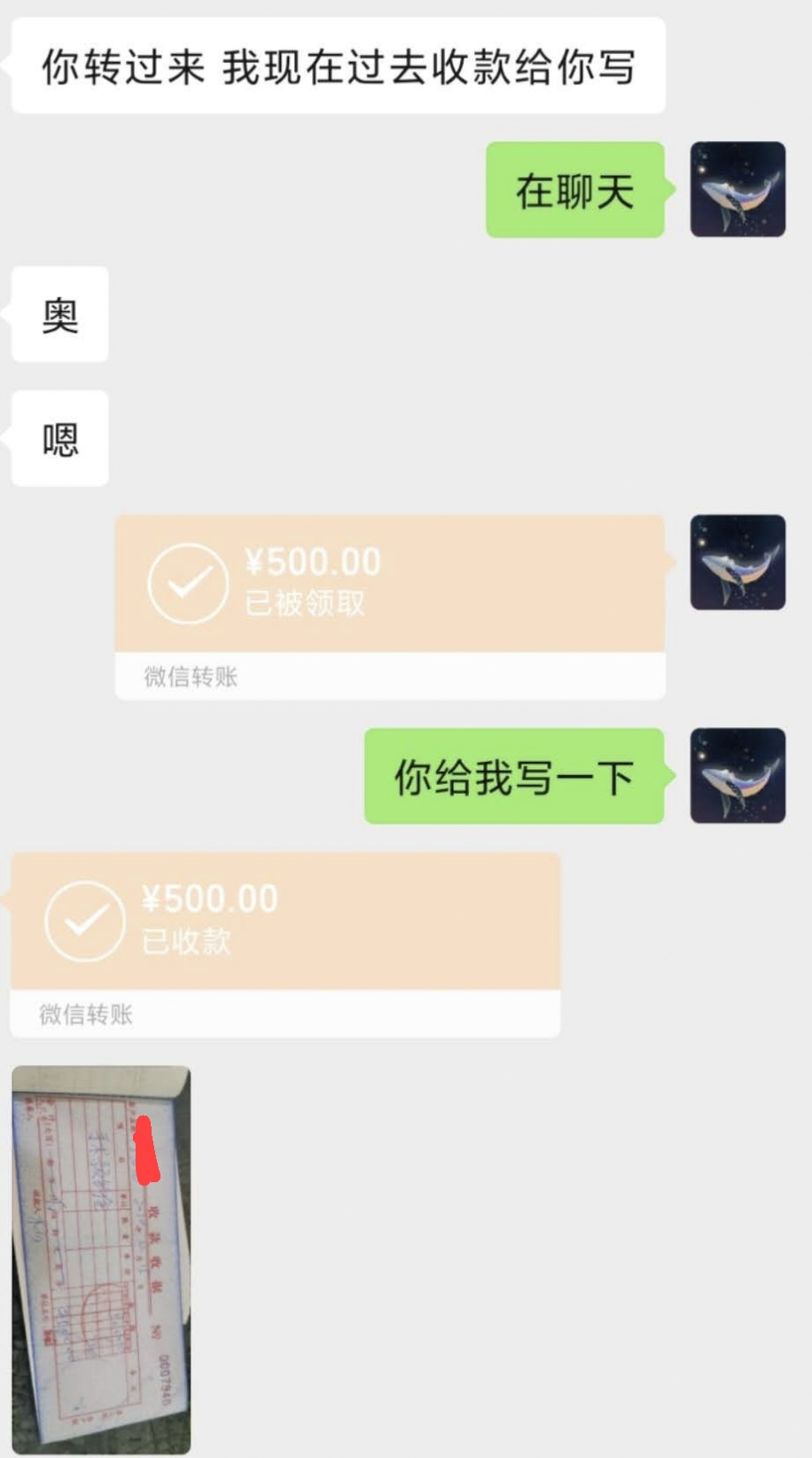Open the ¥500.00 received transfer details

click(x=284, y=921)
